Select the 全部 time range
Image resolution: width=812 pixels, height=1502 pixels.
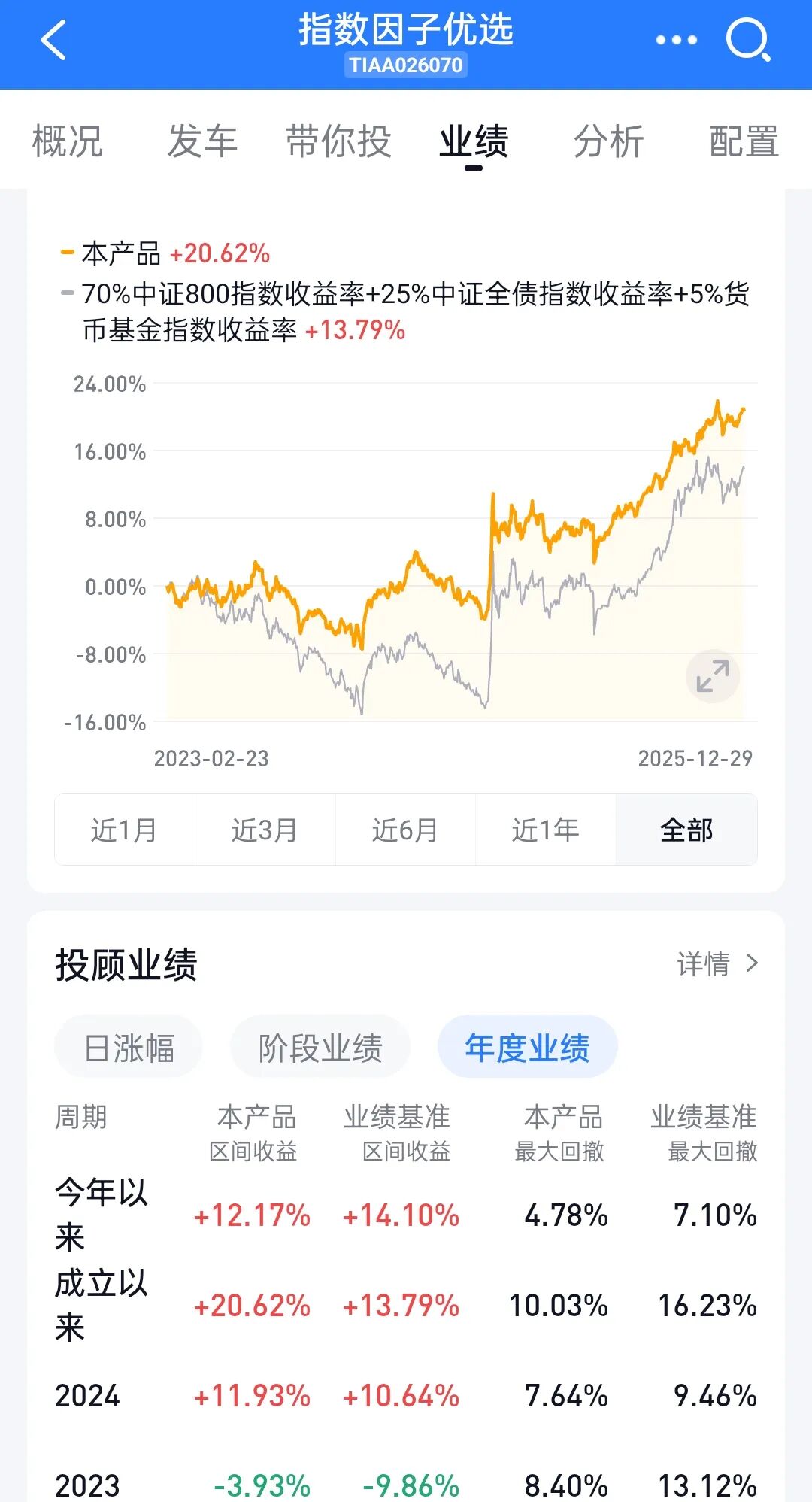point(686,830)
